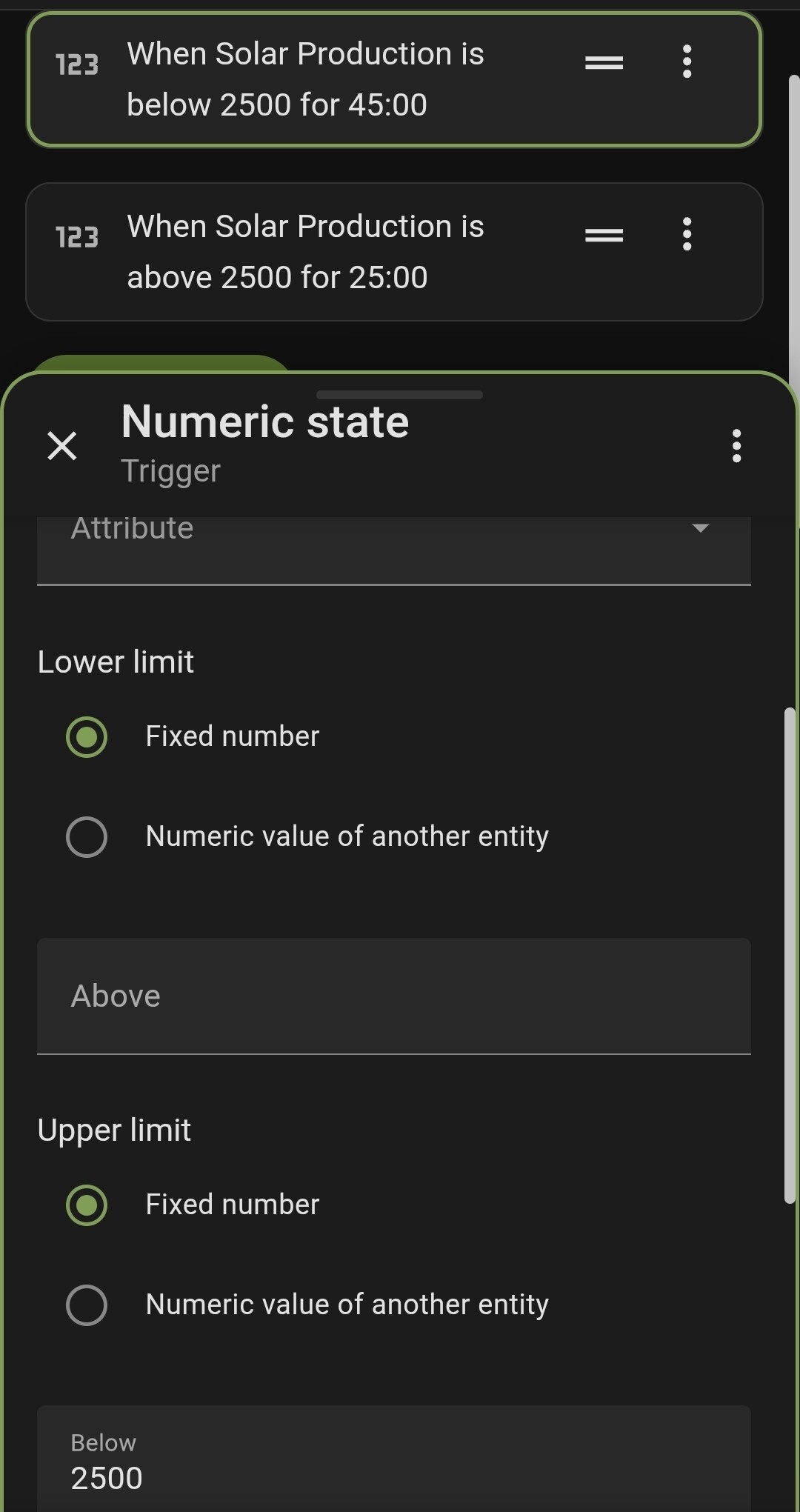Choose another entity's value for Lower limit

point(87,837)
